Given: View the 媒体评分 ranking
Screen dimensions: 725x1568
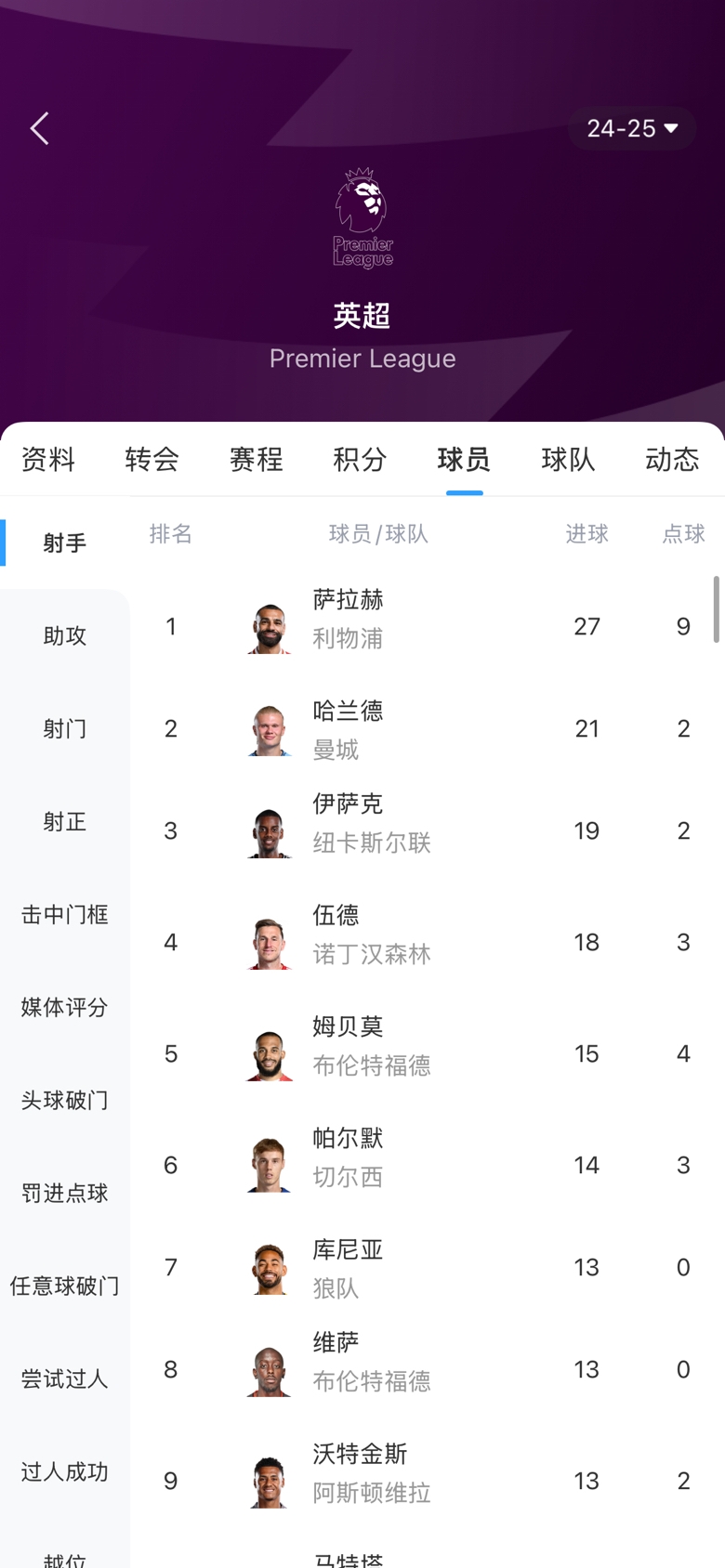Looking at the screenshot, I should click(65, 1007).
